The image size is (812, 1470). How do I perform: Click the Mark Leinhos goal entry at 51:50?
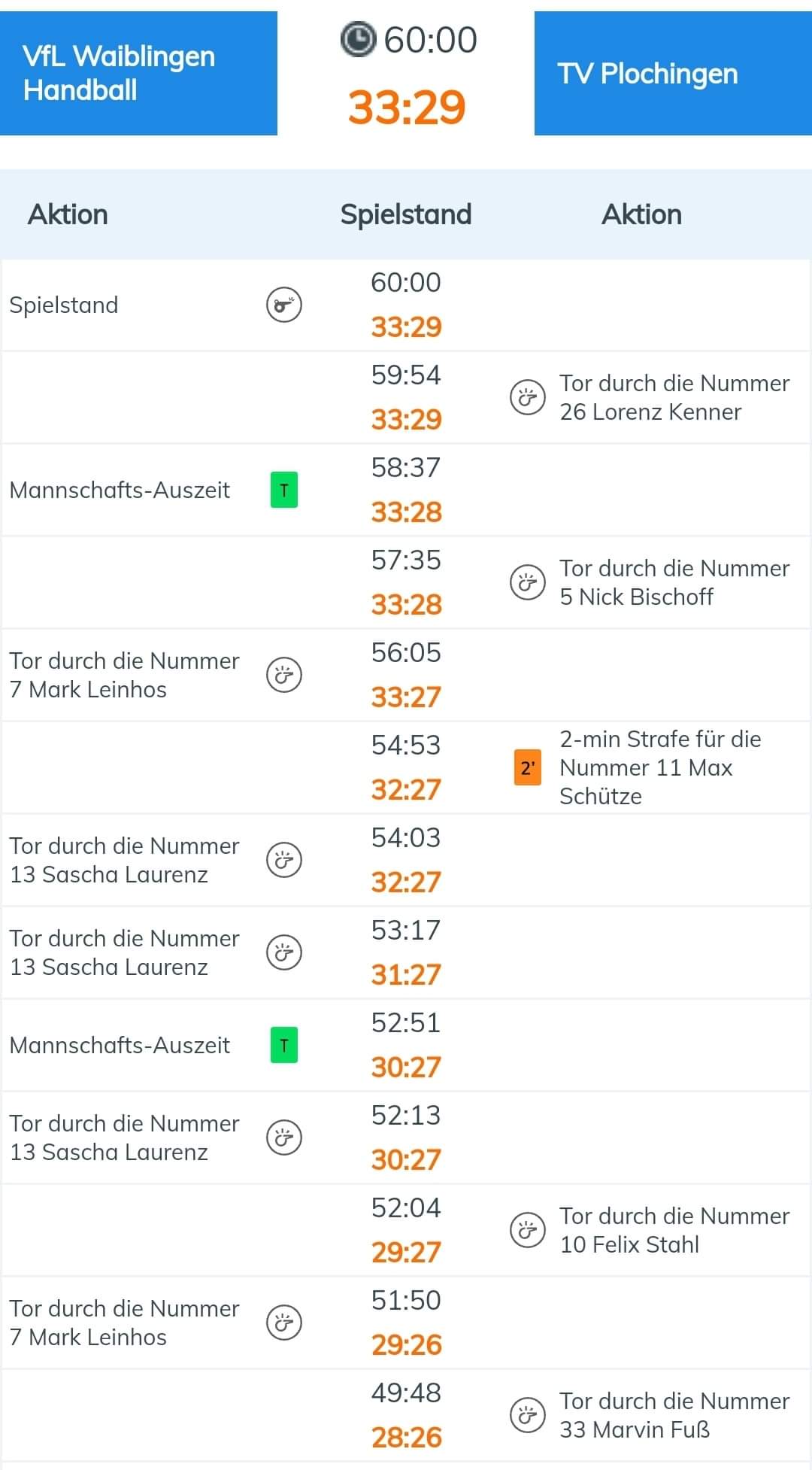click(124, 1323)
